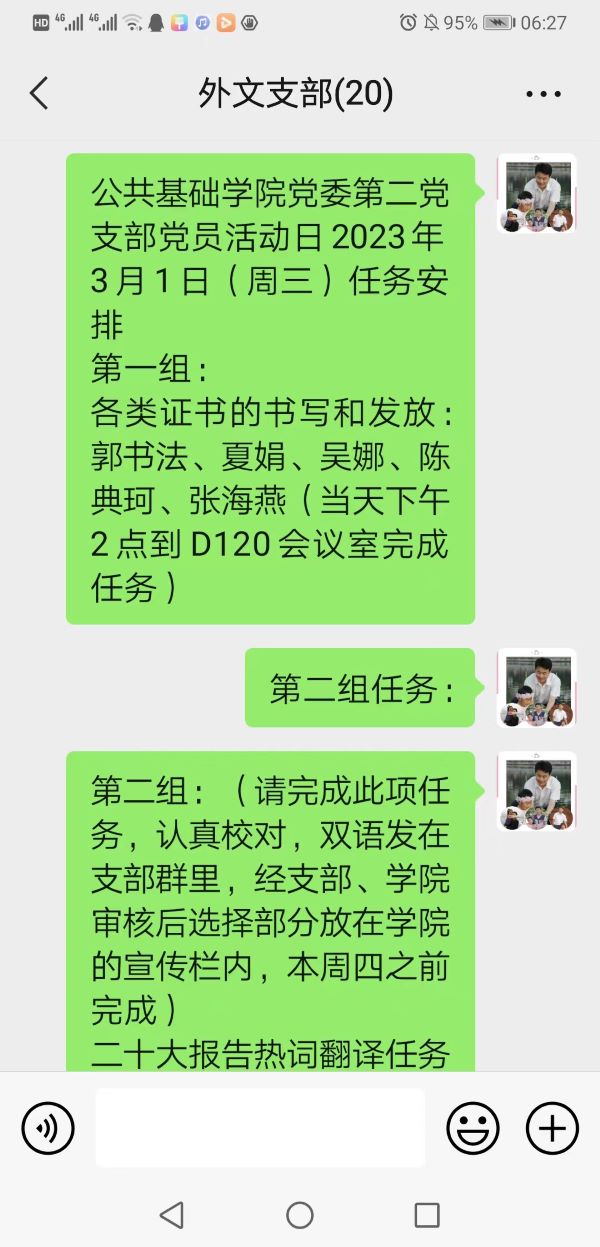Open avatar beside 第二组任务 message
600x1247 pixels.
click(536, 687)
